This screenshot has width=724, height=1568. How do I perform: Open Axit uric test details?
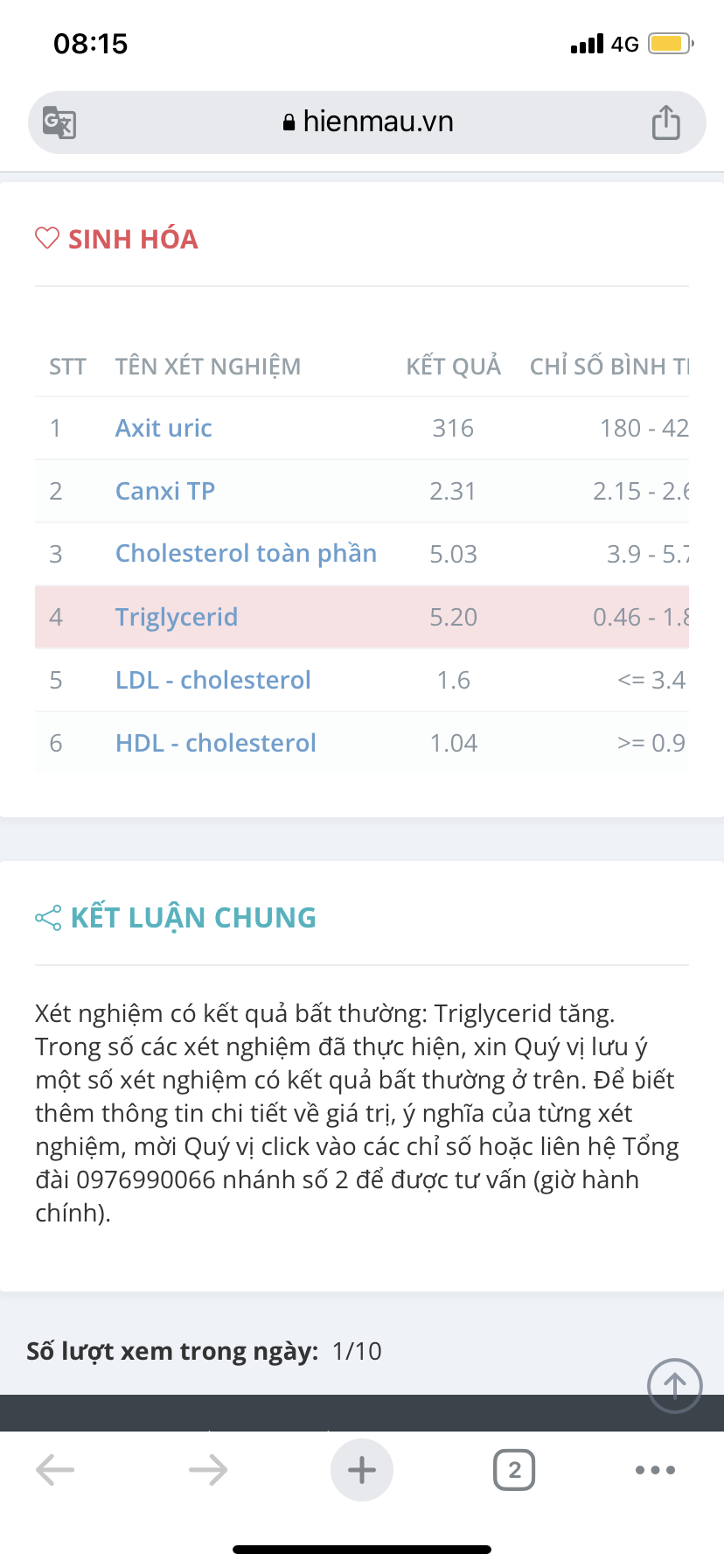click(x=164, y=428)
